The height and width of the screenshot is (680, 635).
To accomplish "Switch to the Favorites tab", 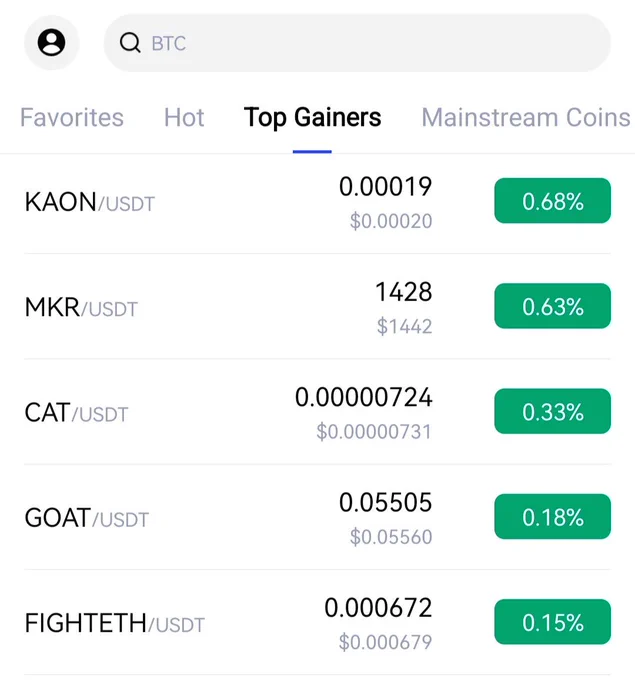I will 72,118.
